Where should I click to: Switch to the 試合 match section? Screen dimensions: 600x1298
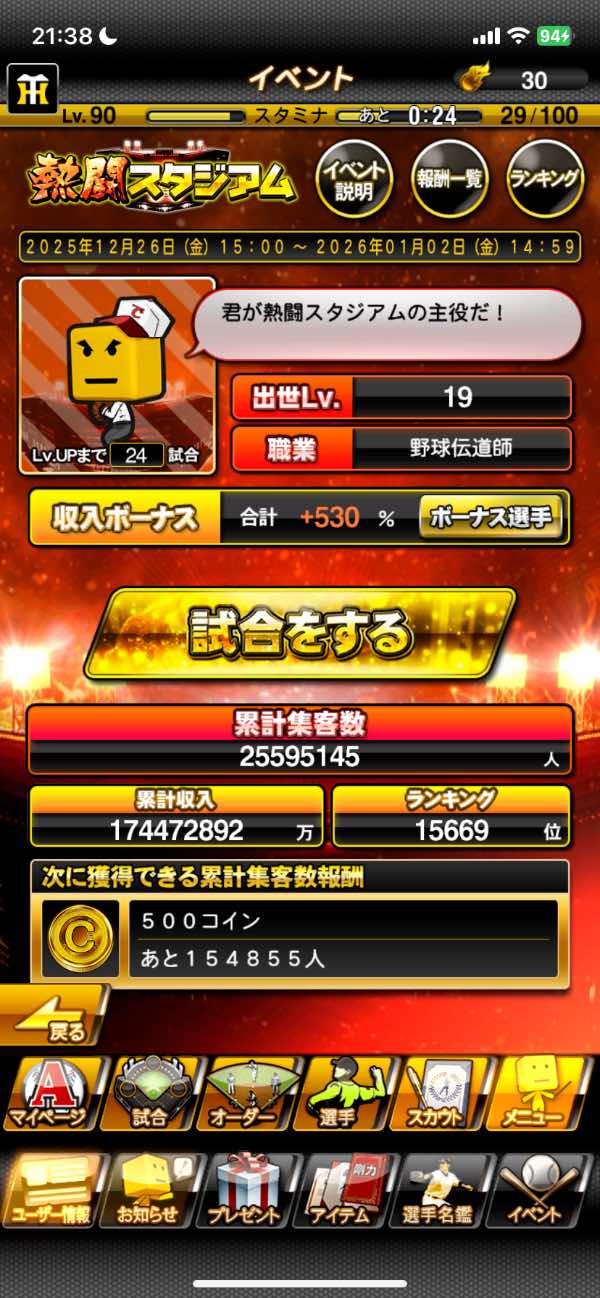[150, 1092]
